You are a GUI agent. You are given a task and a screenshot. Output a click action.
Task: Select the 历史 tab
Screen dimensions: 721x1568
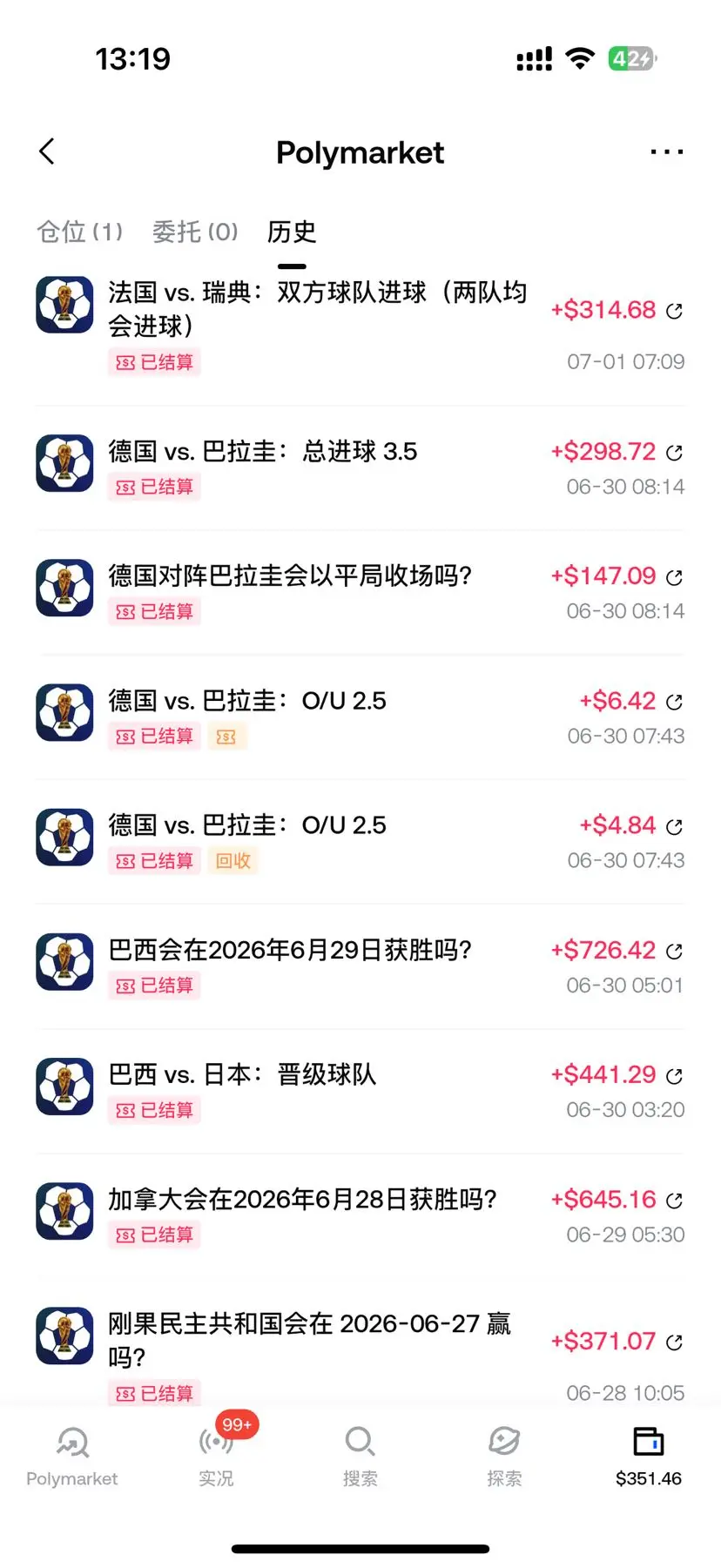coord(292,232)
